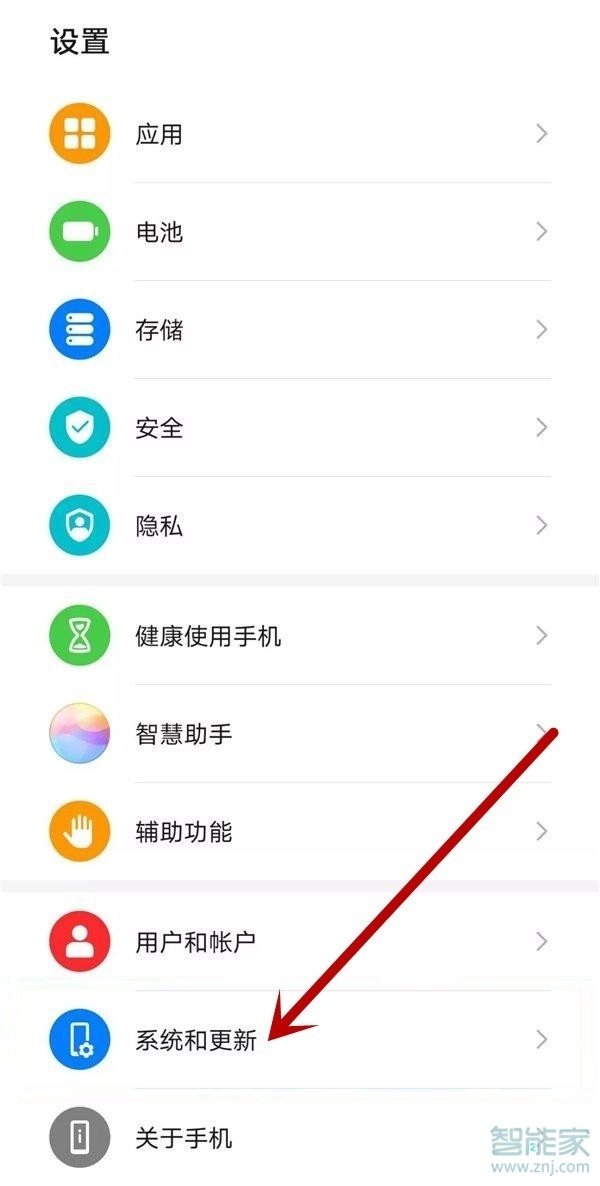Open 健康使用手机
The image size is (600, 1186).
[x=300, y=636]
